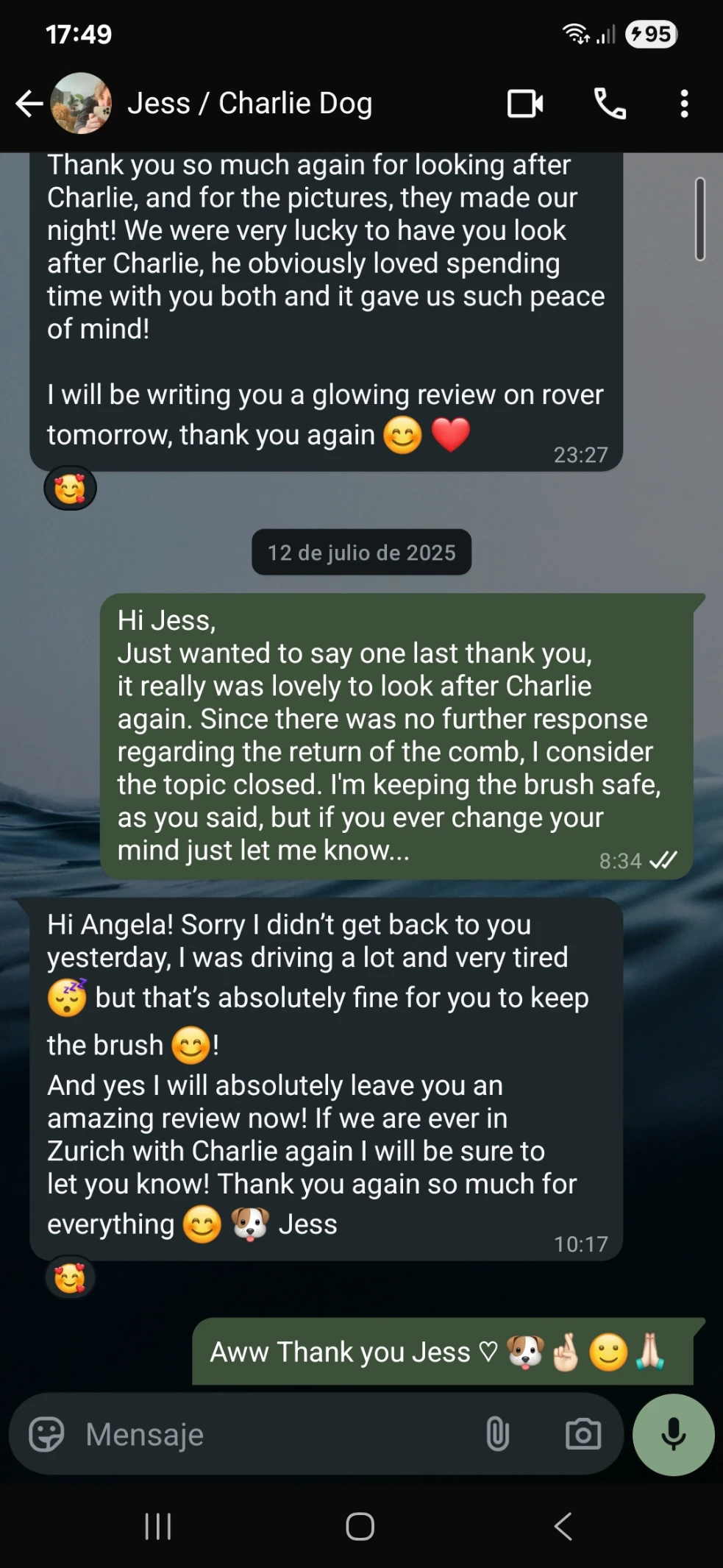Open the chat overflow menu
The height and width of the screenshot is (1568, 723).
pos(684,104)
